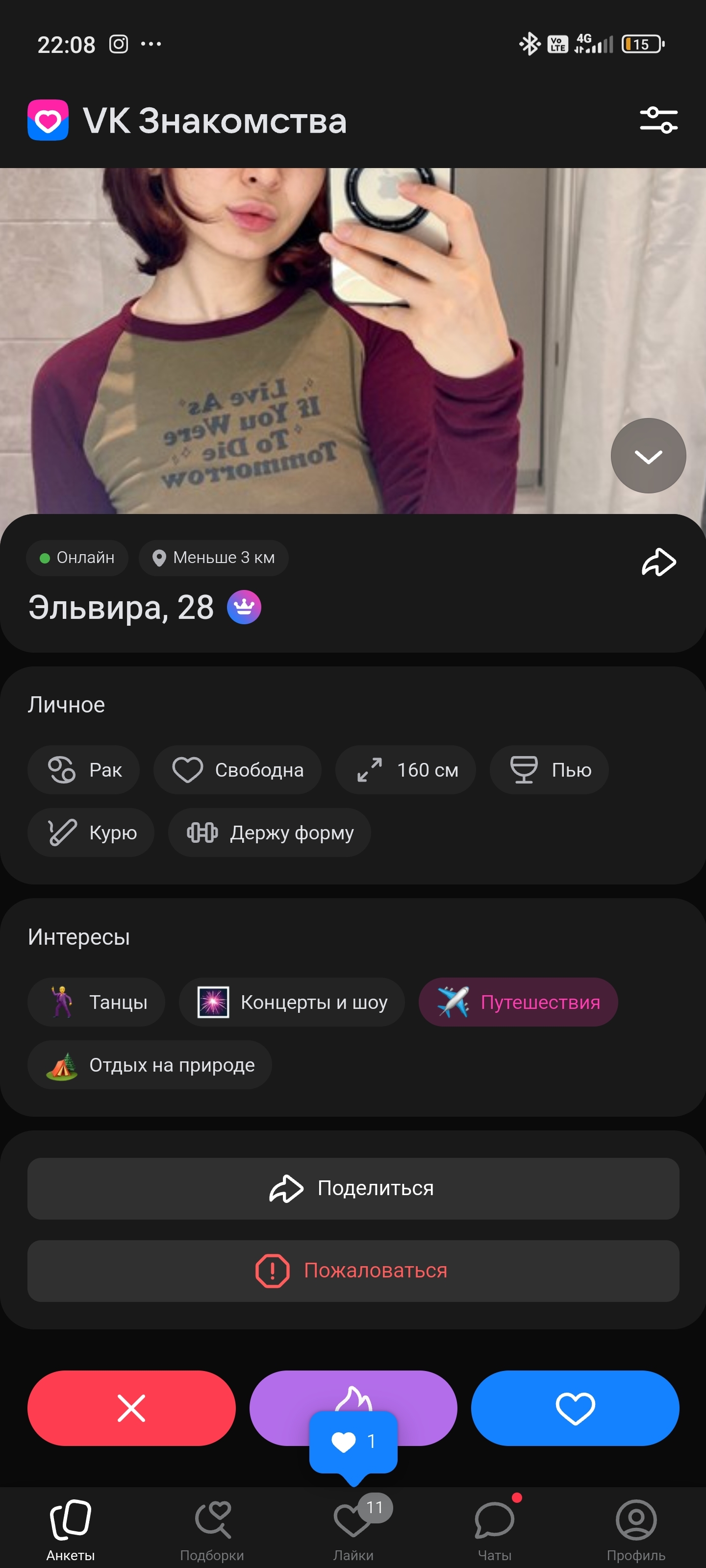This screenshot has height=1568, width=706.
Task: Tap share arrow beside Эльвира's name
Action: click(658, 561)
